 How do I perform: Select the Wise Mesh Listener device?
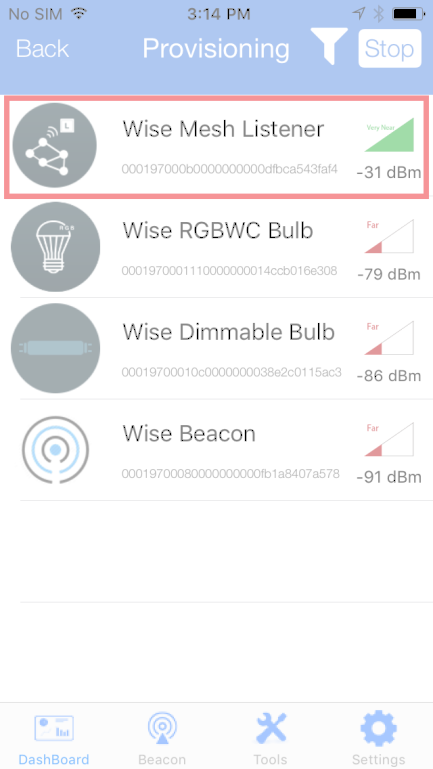coord(217,147)
